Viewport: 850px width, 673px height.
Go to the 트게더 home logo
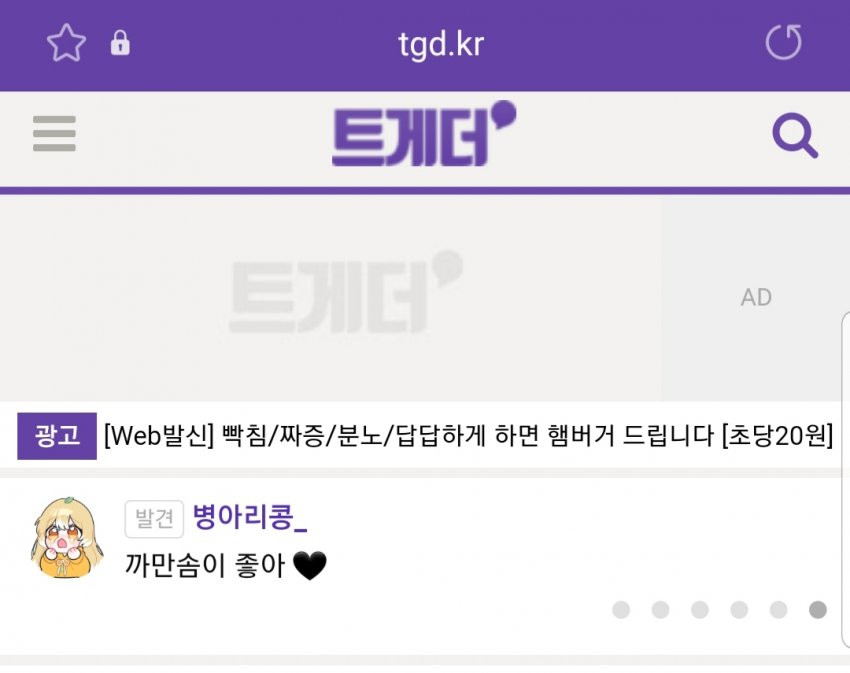pos(423,135)
